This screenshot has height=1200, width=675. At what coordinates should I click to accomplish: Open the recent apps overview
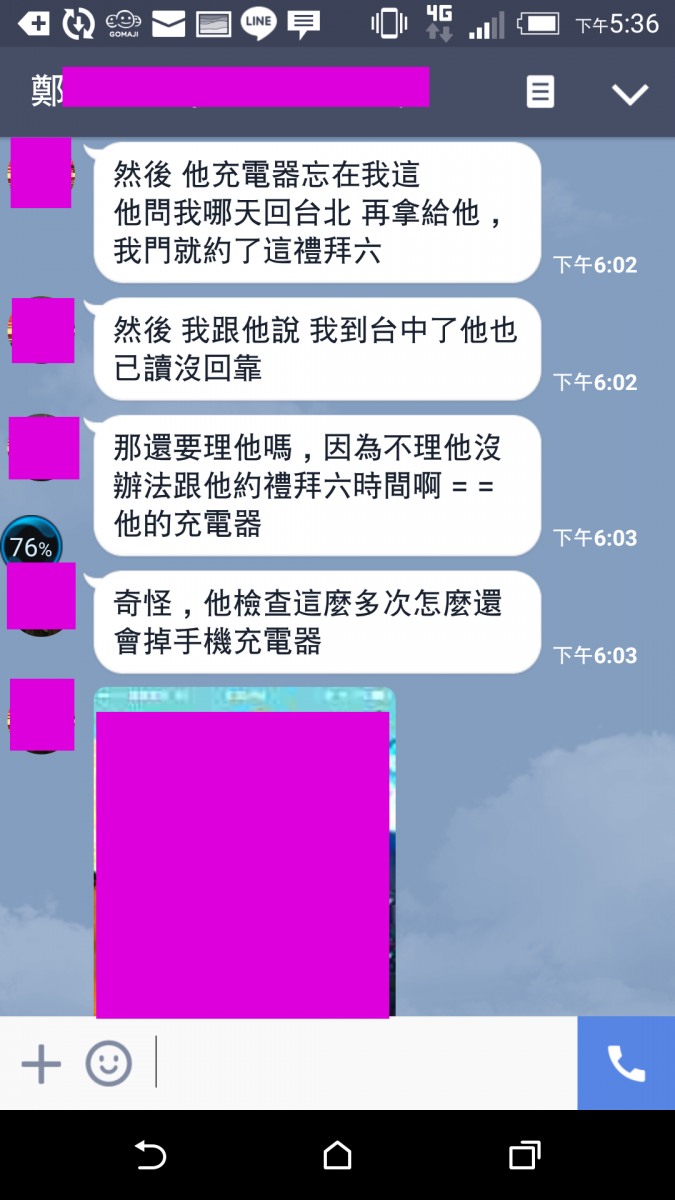[x=523, y=1156]
